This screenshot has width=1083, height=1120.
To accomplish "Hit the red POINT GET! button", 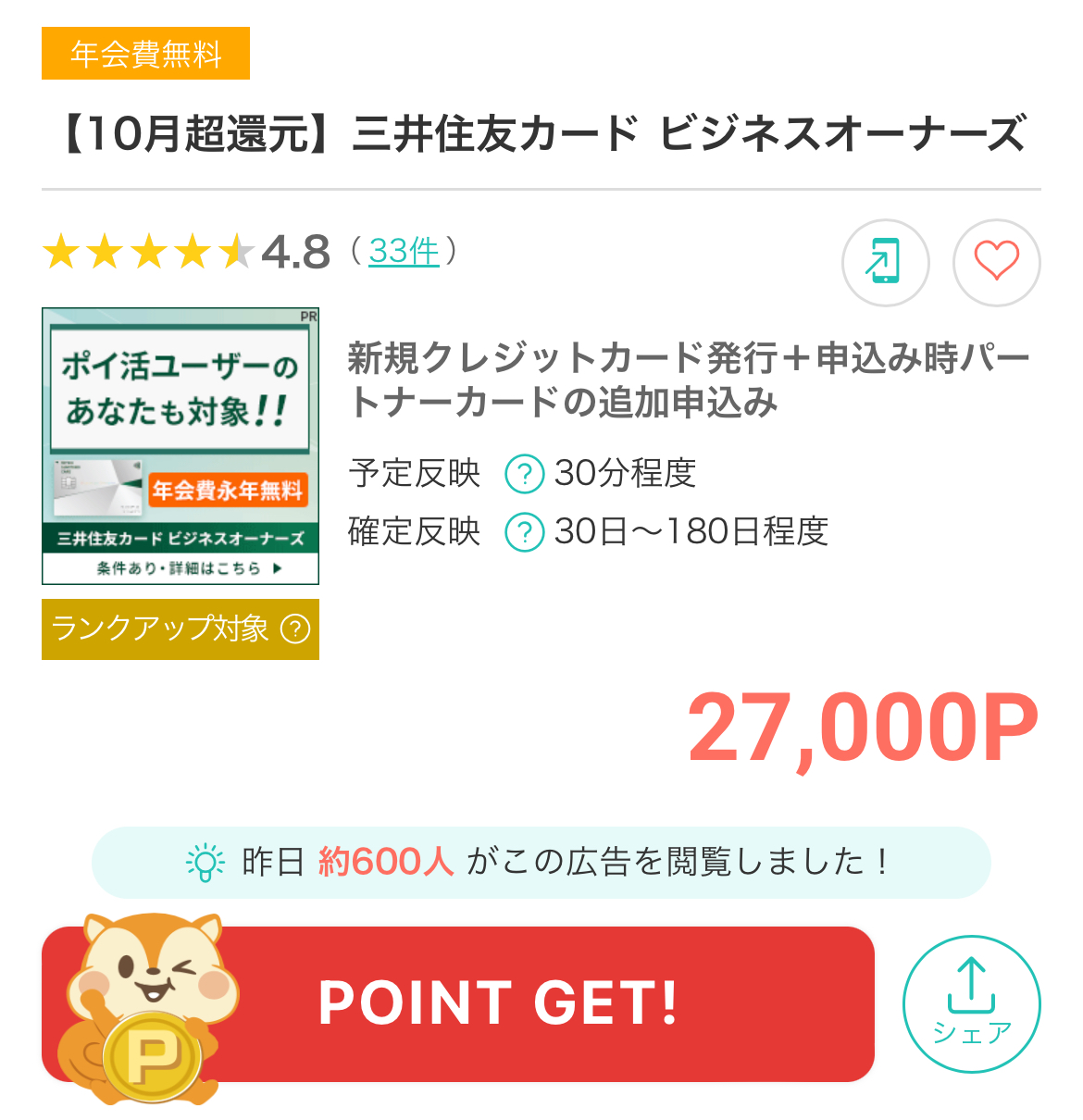I will (500, 1003).
